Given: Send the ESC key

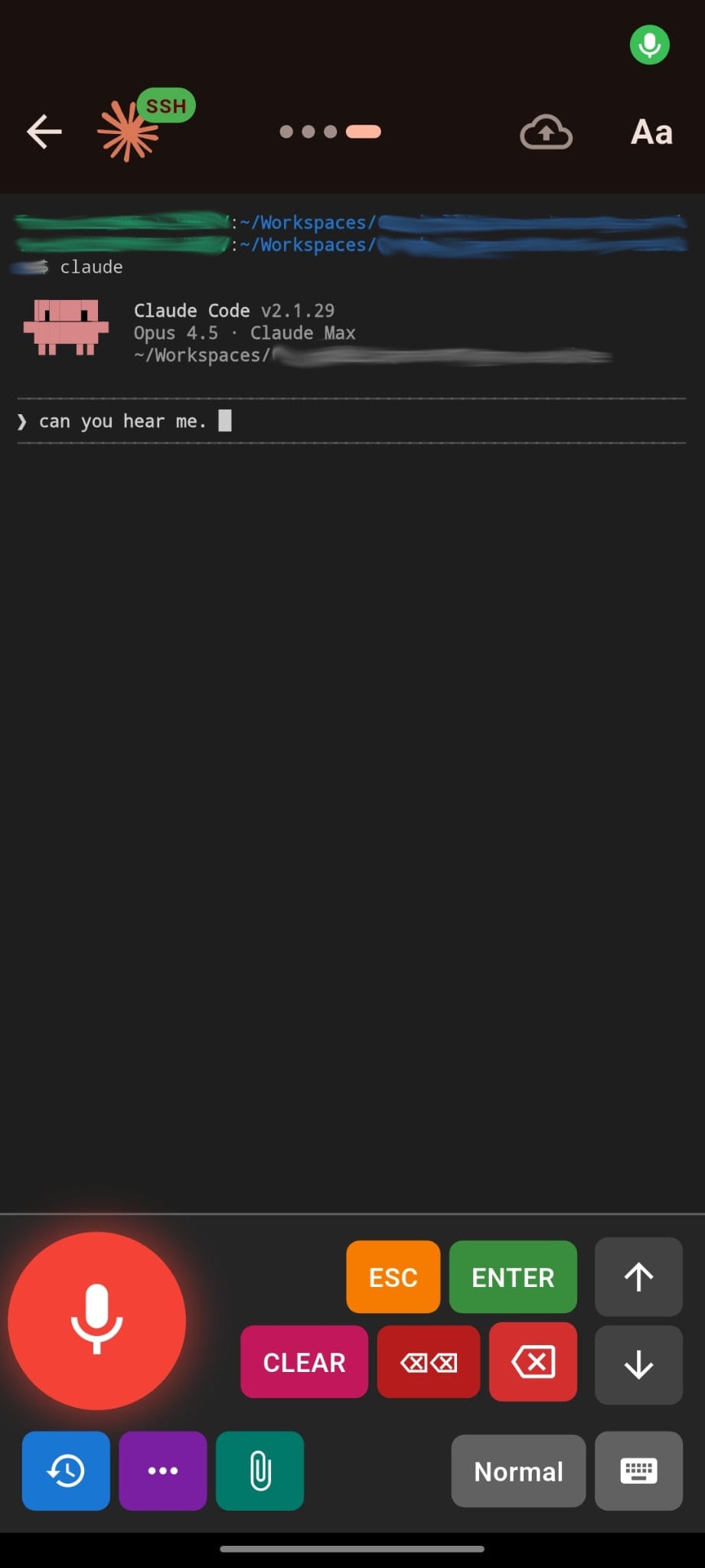Looking at the screenshot, I should coord(393,1277).
